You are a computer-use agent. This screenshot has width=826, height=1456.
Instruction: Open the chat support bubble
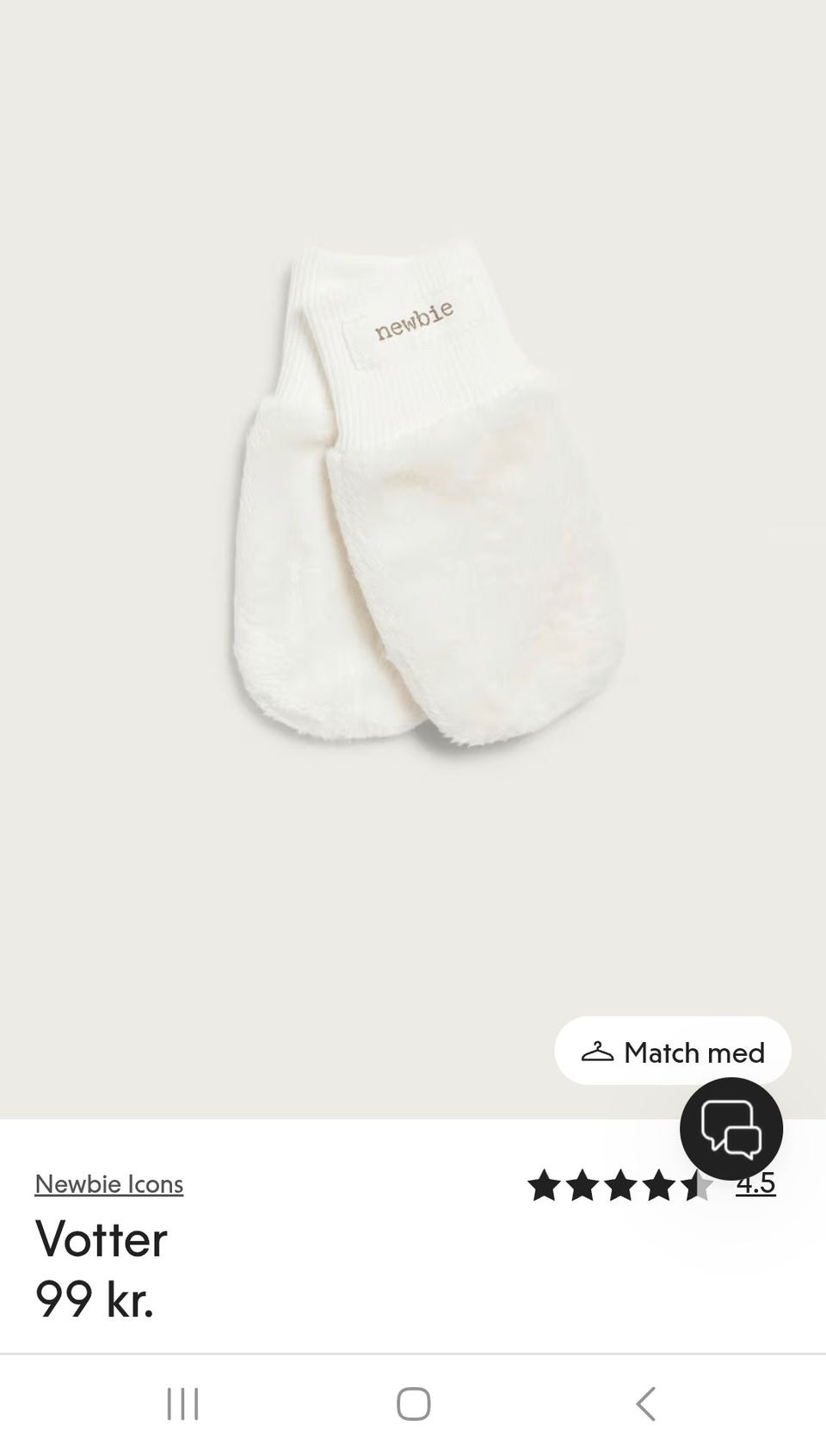731,1128
